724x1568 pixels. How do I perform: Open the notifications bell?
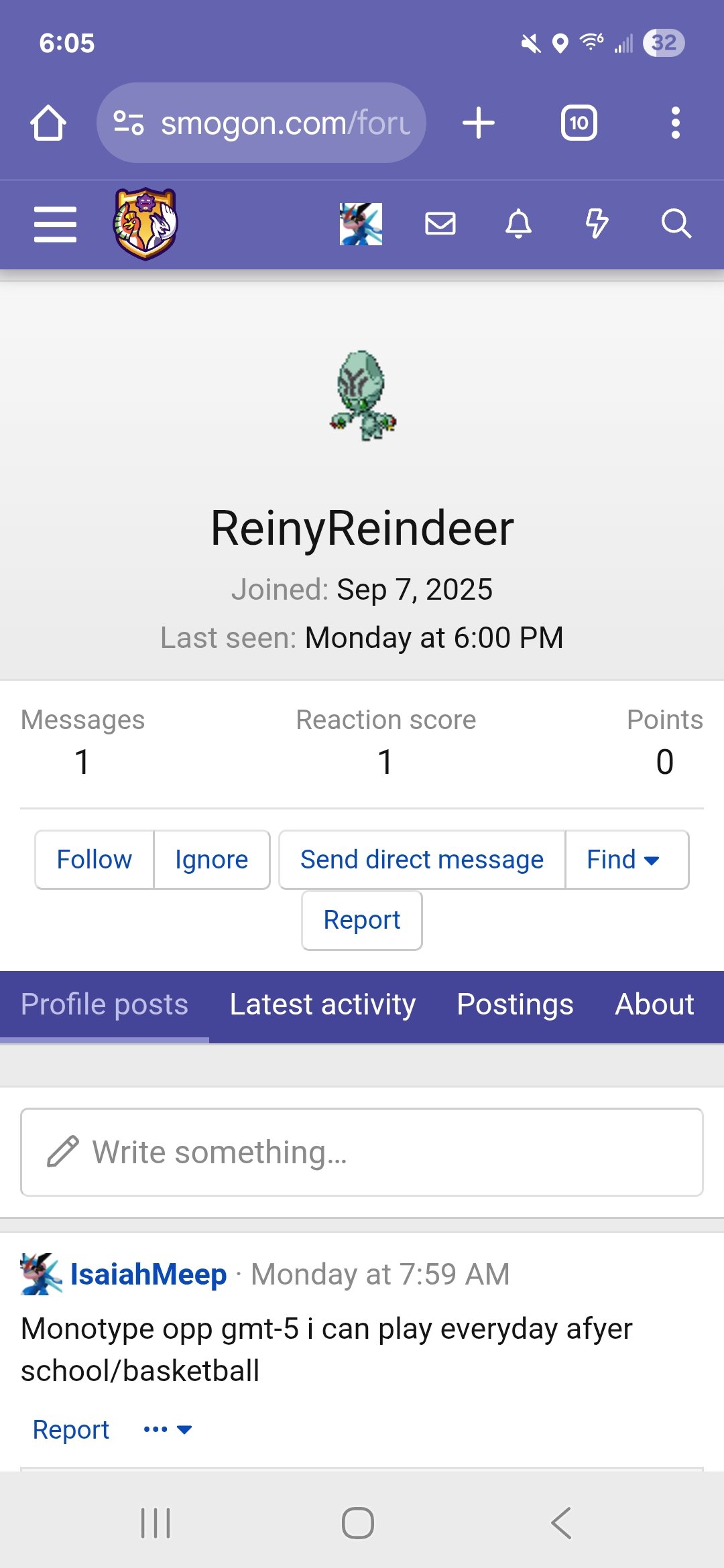[518, 224]
